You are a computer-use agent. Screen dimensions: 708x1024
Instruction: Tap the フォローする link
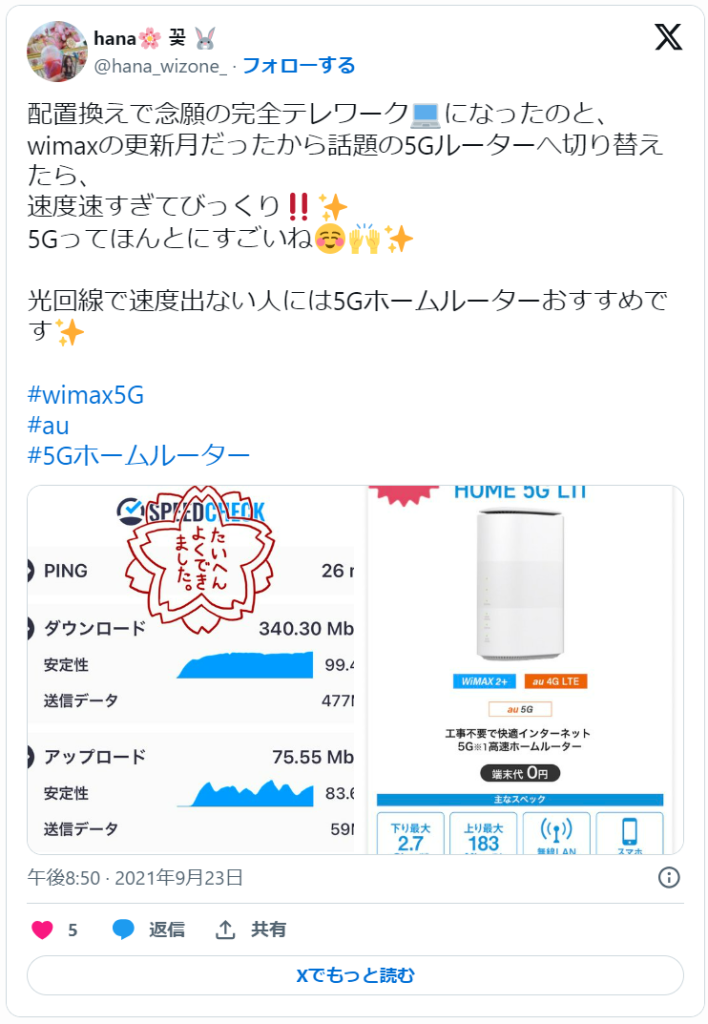(x=298, y=66)
